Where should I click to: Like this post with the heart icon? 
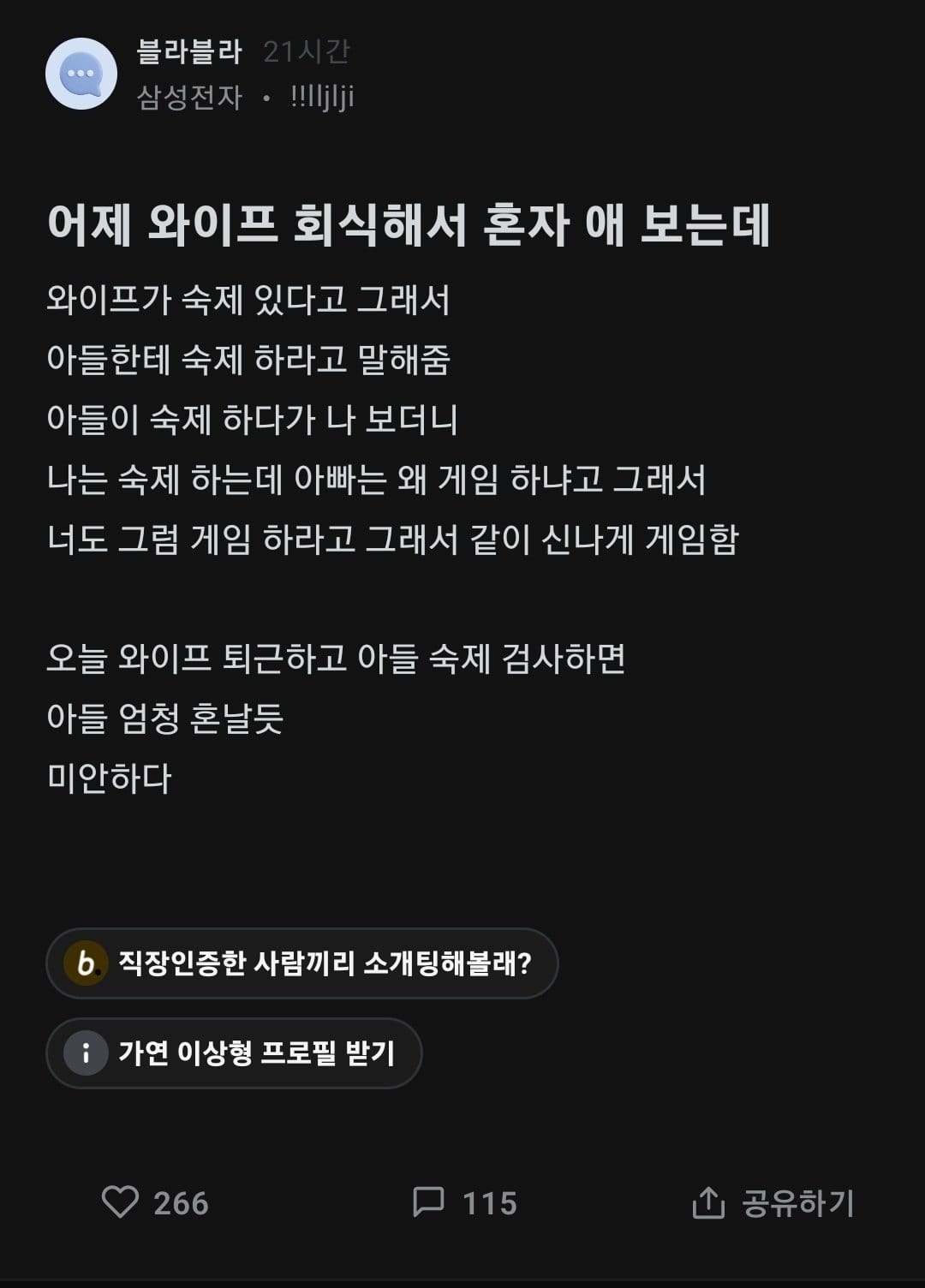point(120,1202)
